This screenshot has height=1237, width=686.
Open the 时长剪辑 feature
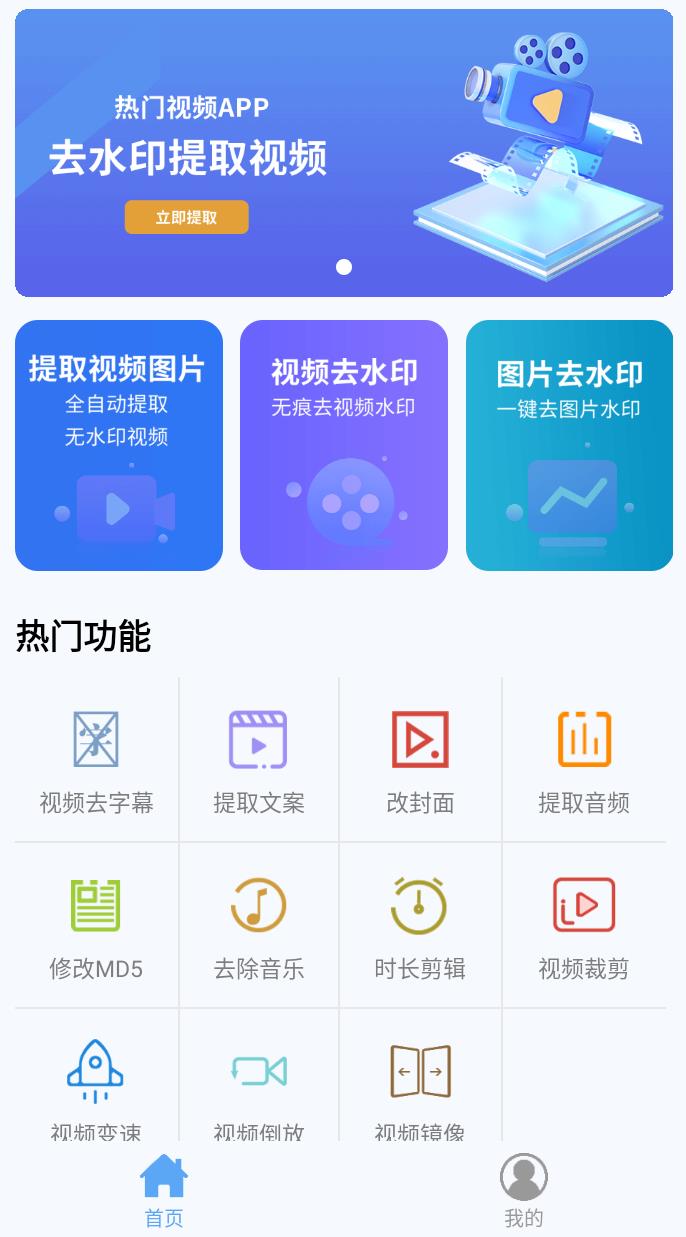point(420,925)
